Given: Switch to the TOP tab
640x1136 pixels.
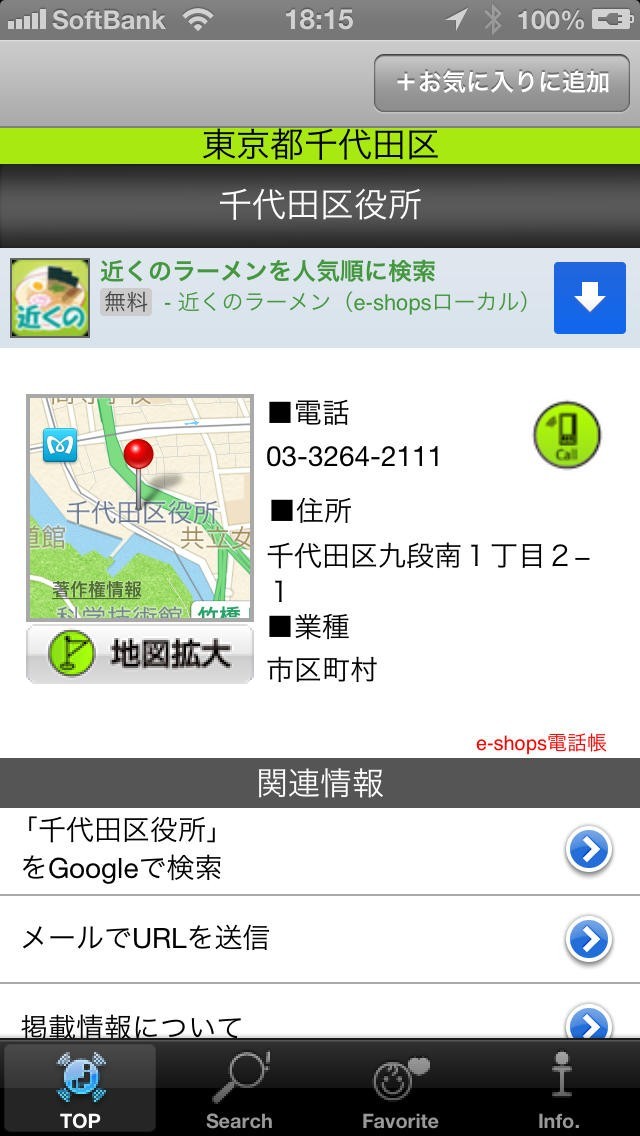Looking at the screenshot, I should (x=80, y=1090).
